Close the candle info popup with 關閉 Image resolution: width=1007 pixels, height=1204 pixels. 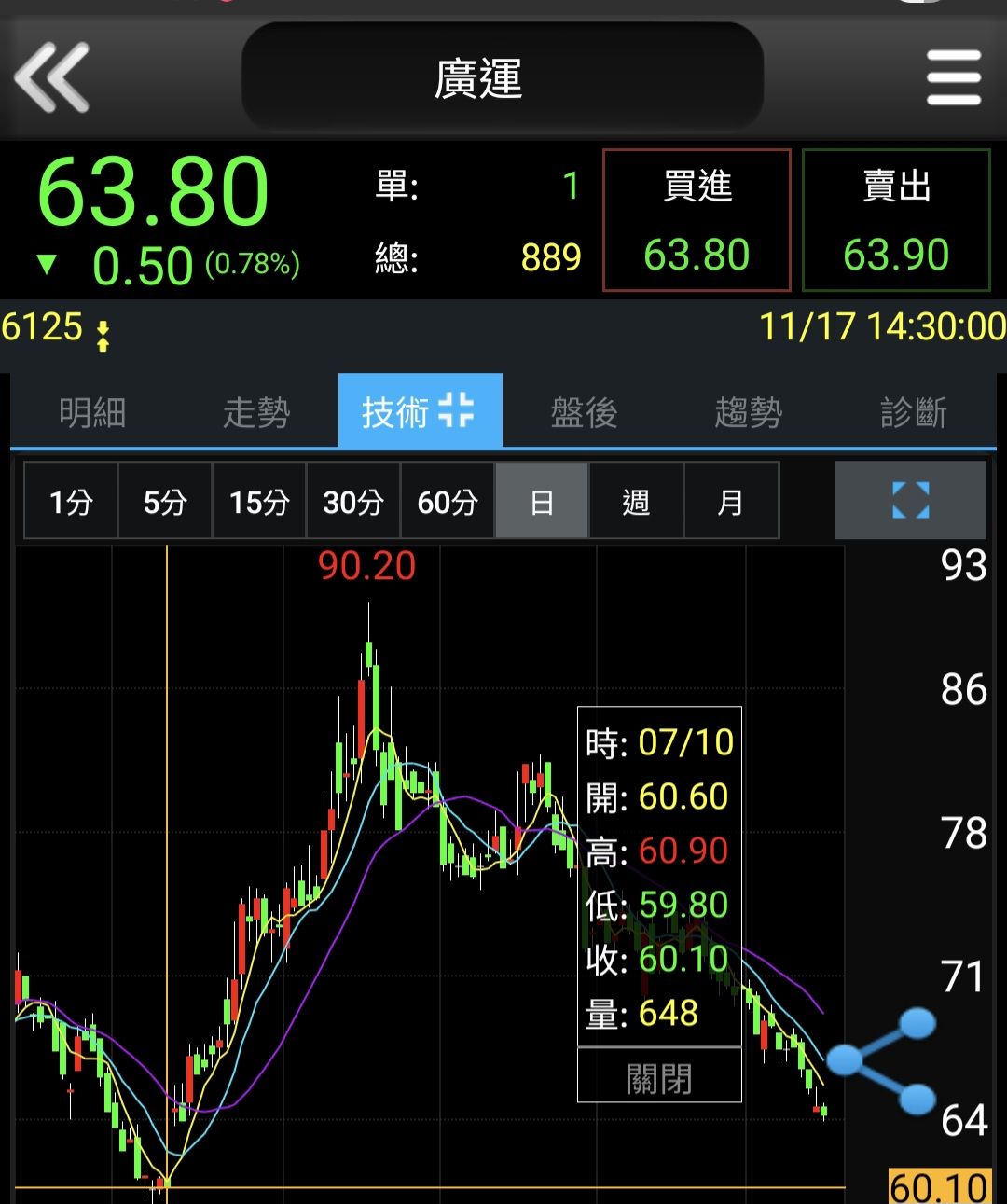coord(659,1078)
